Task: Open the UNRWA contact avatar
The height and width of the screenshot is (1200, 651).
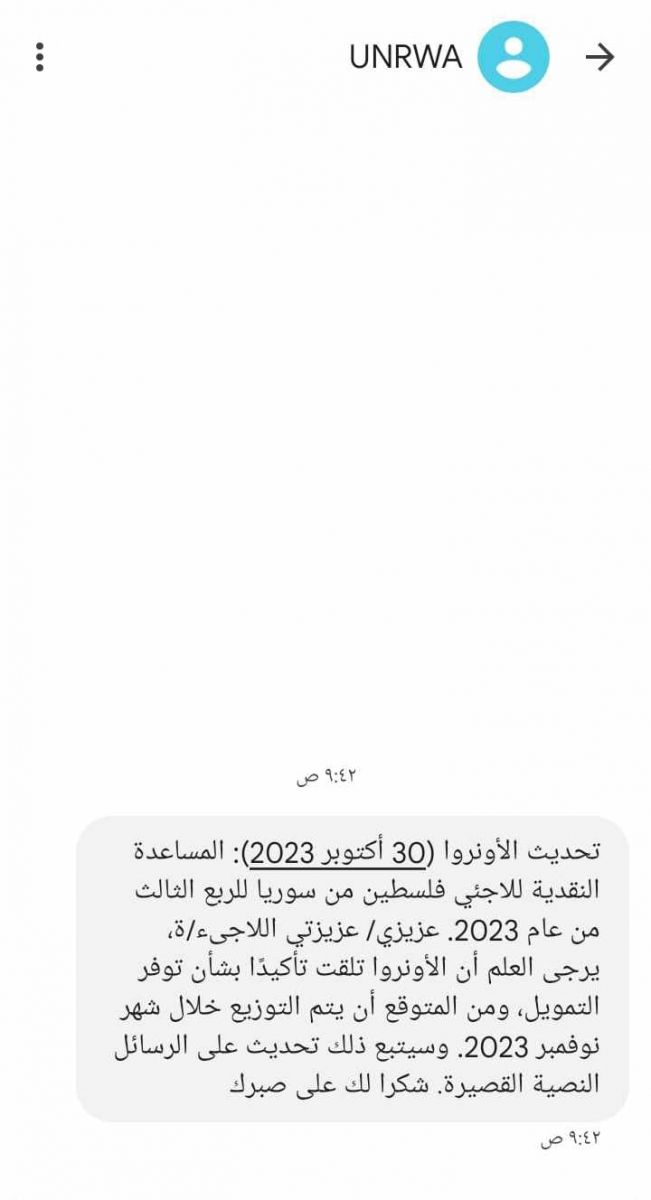Action: pyautogui.click(x=513, y=57)
